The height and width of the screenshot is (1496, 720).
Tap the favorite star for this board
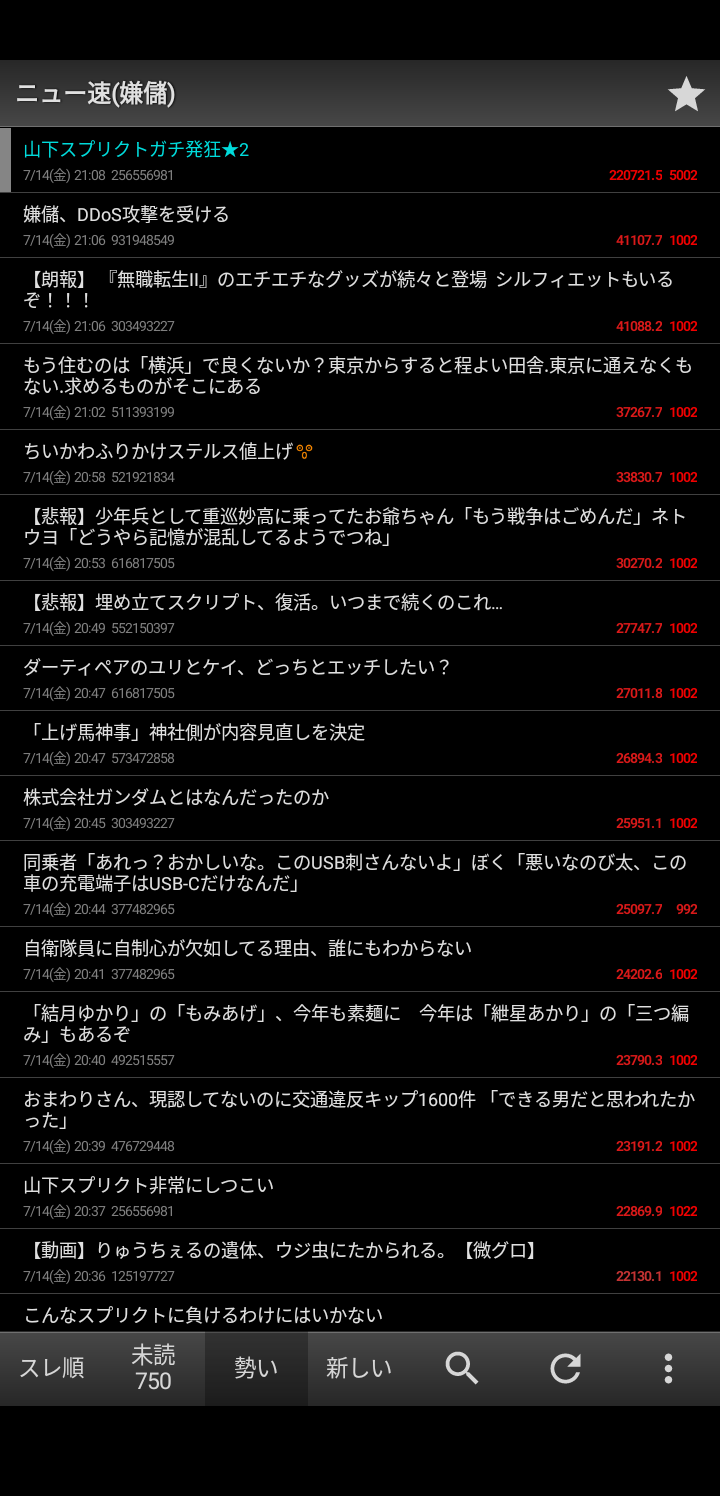686,94
